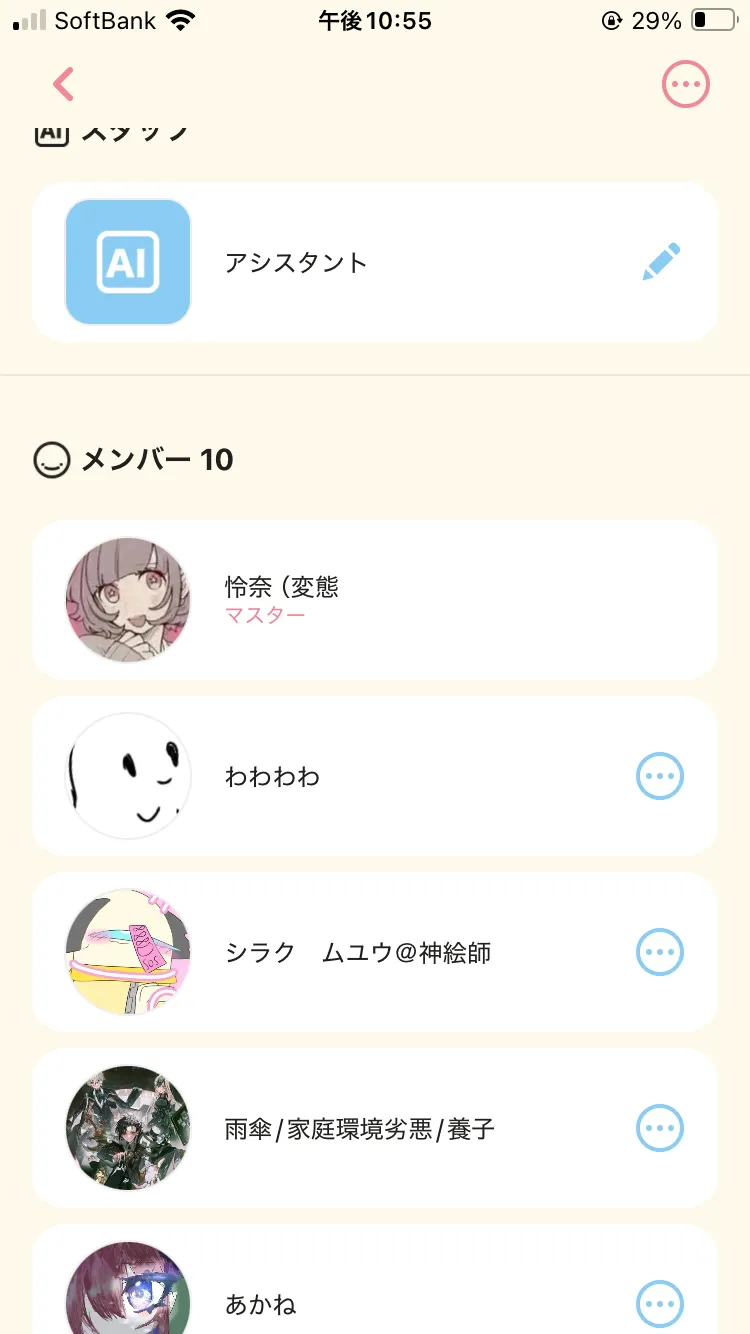Open options for わわわわ
Screen dimensions: 750x1334
coord(660,776)
